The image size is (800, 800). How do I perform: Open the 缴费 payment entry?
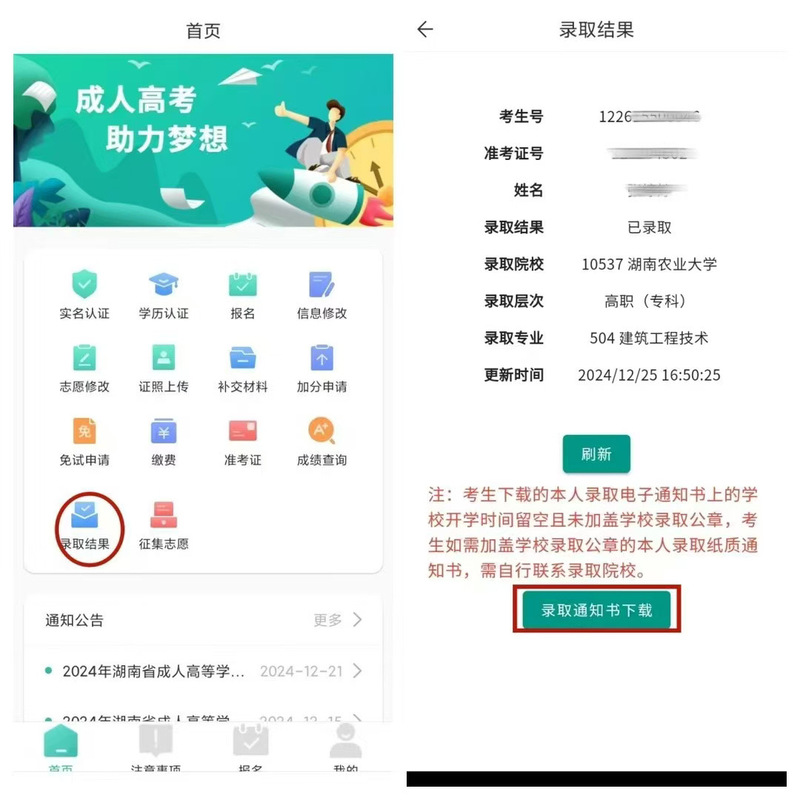point(163,441)
